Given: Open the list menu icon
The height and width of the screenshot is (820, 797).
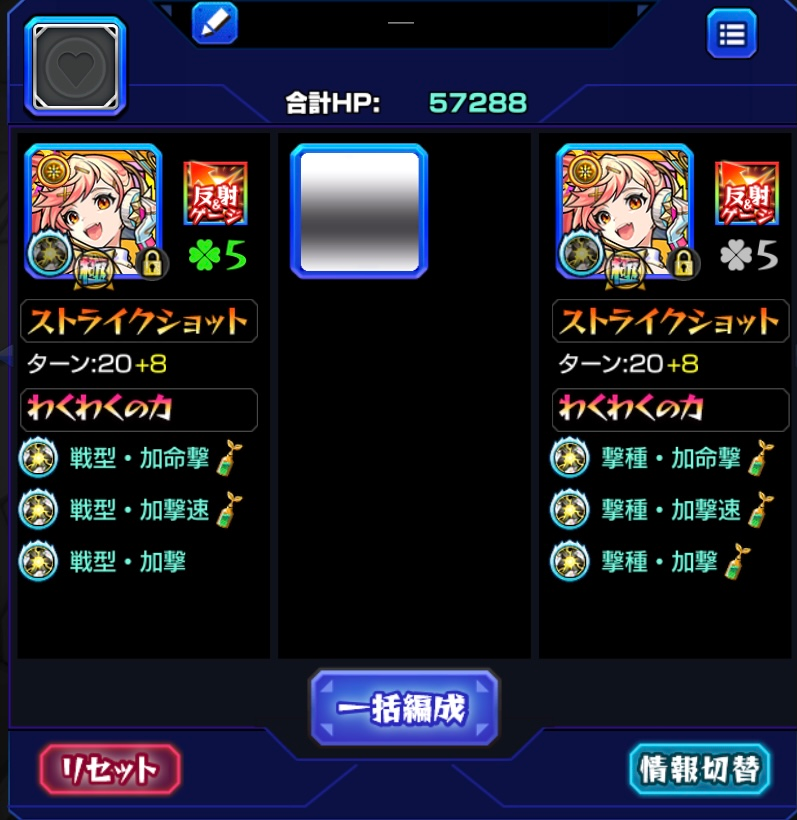Looking at the screenshot, I should click(x=731, y=35).
